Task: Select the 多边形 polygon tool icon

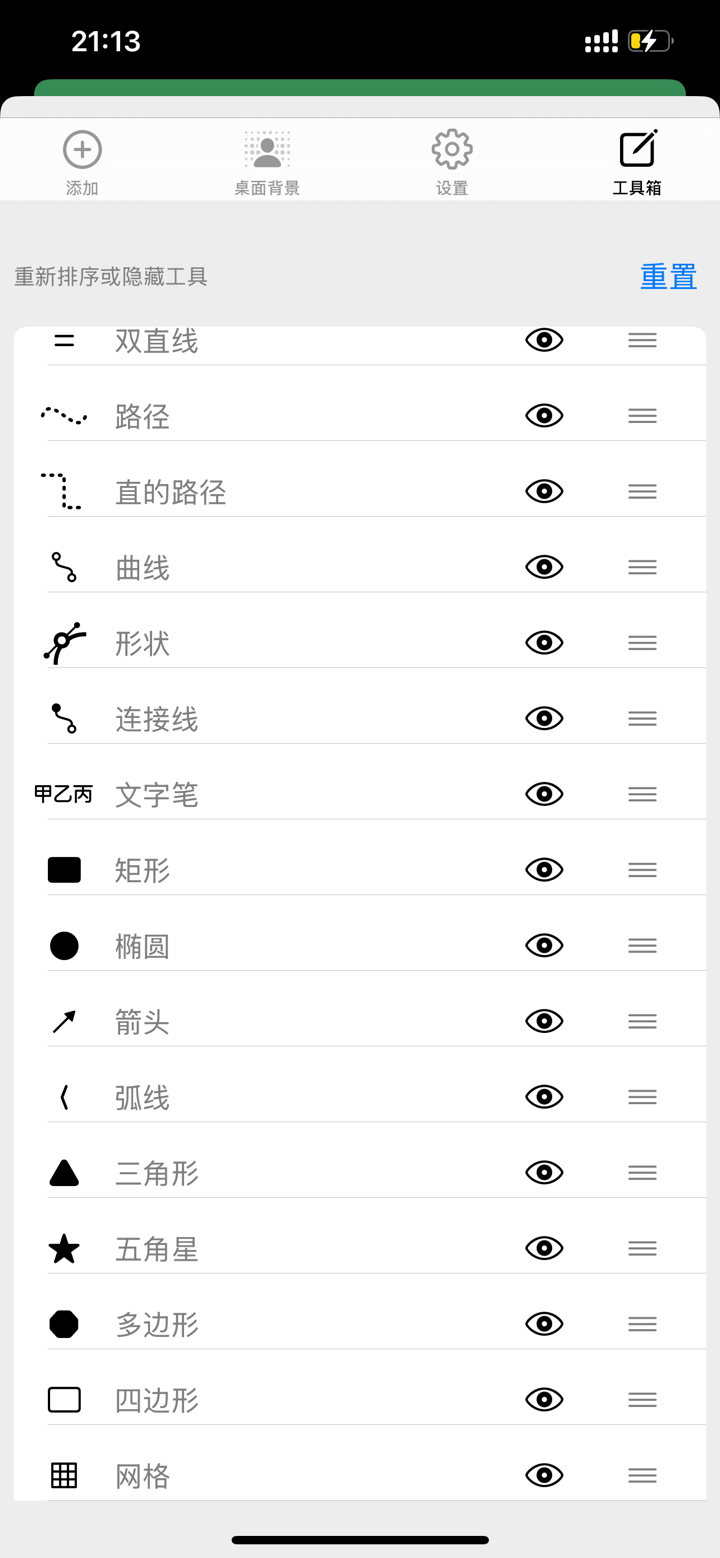Action: tap(63, 1324)
